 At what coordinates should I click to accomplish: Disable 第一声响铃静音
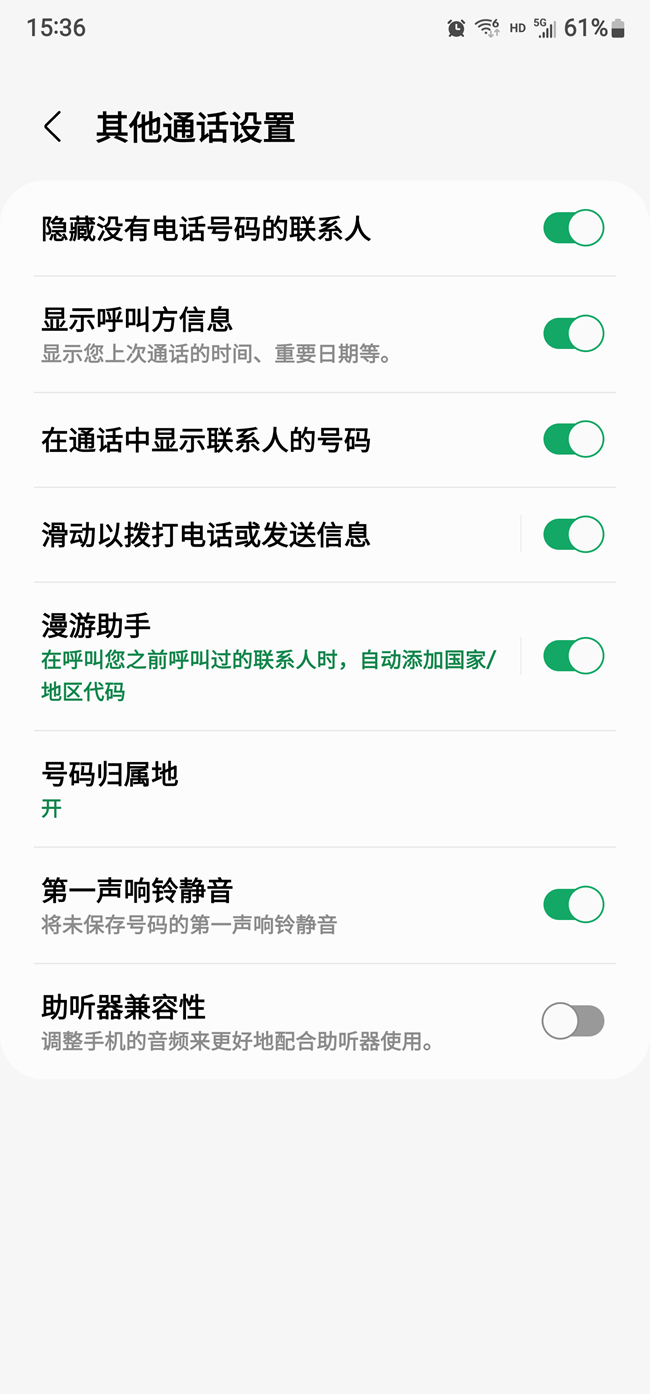[x=573, y=905]
